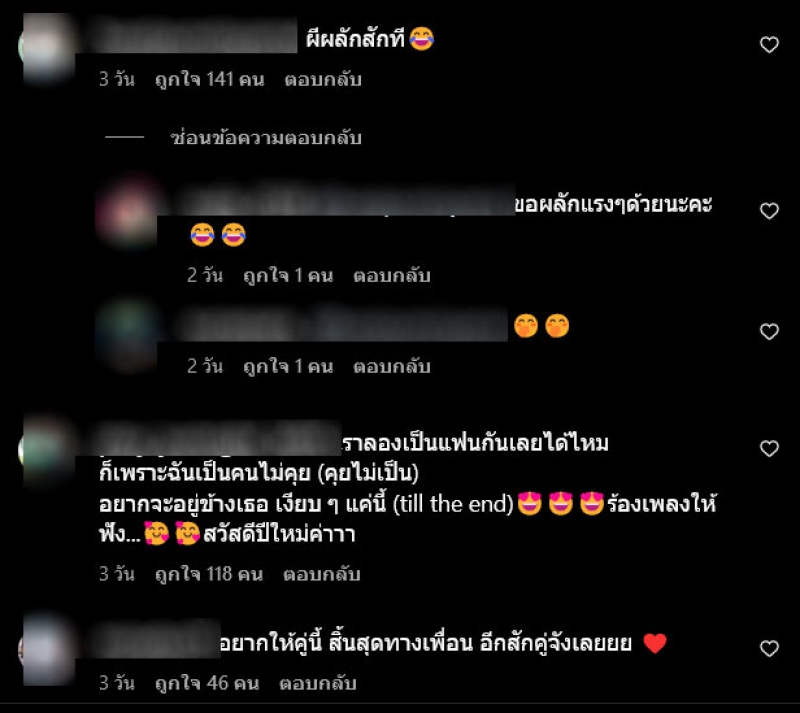The height and width of the screenshot is (713, 800).
Task: Reply to the comment with 118 likes
Action: [x=322, y=575]
